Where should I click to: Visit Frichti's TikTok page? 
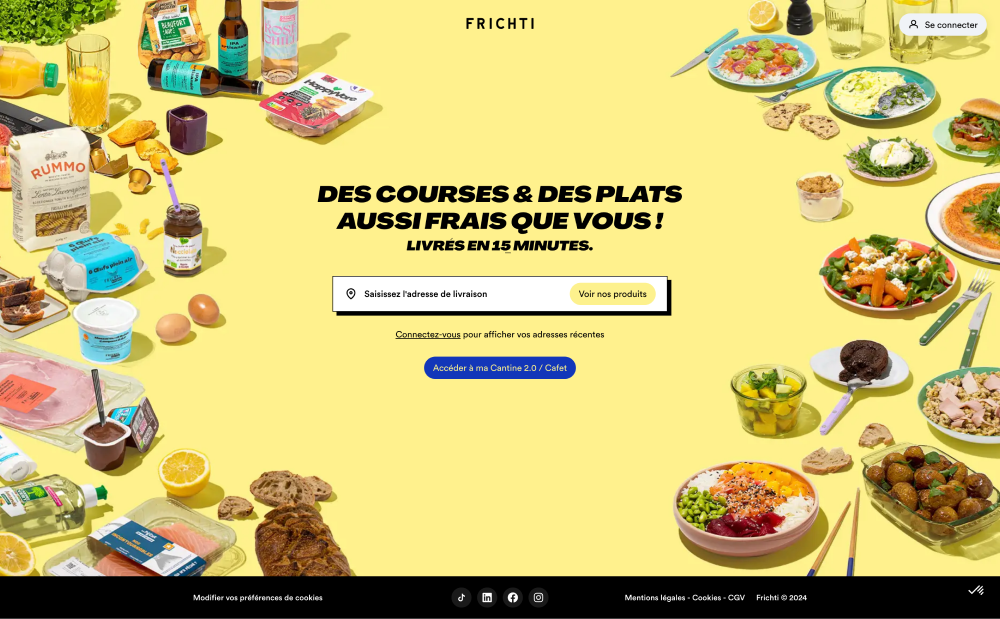tap(462, 598)
